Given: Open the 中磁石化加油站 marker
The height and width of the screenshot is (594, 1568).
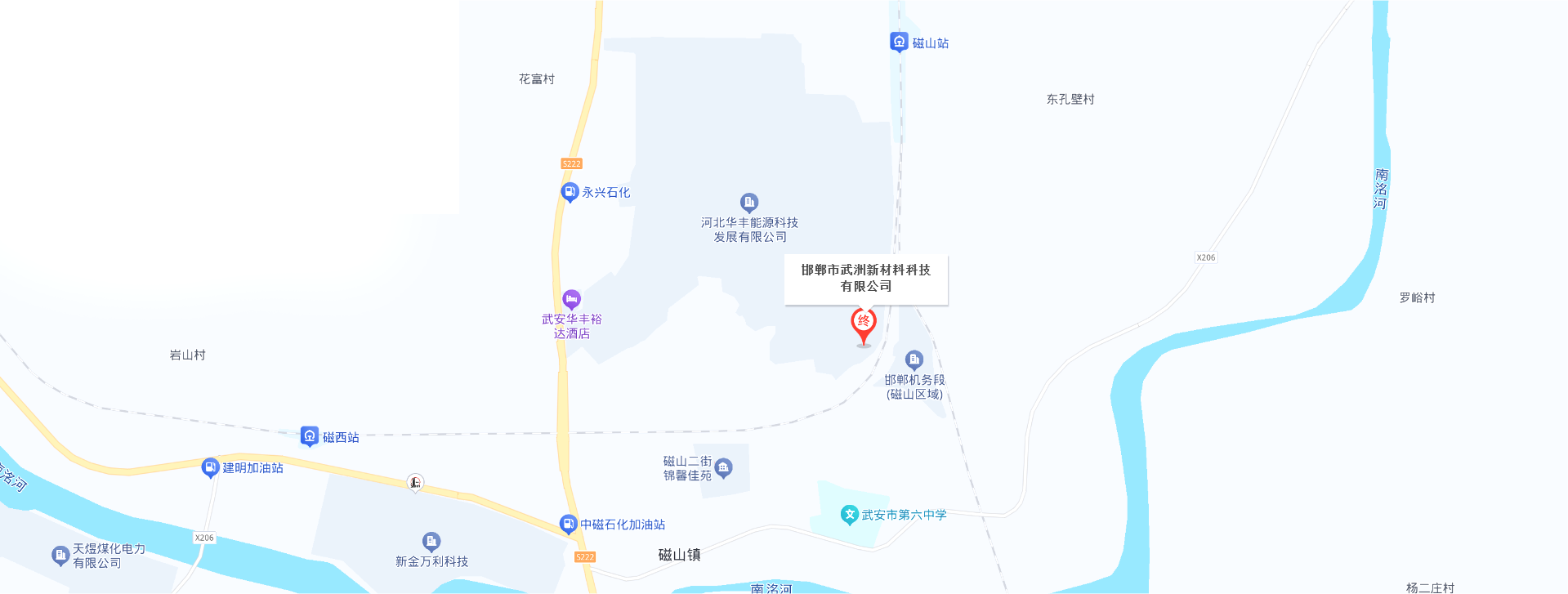Looking at the screenshot, I should (x=568, y=524).
